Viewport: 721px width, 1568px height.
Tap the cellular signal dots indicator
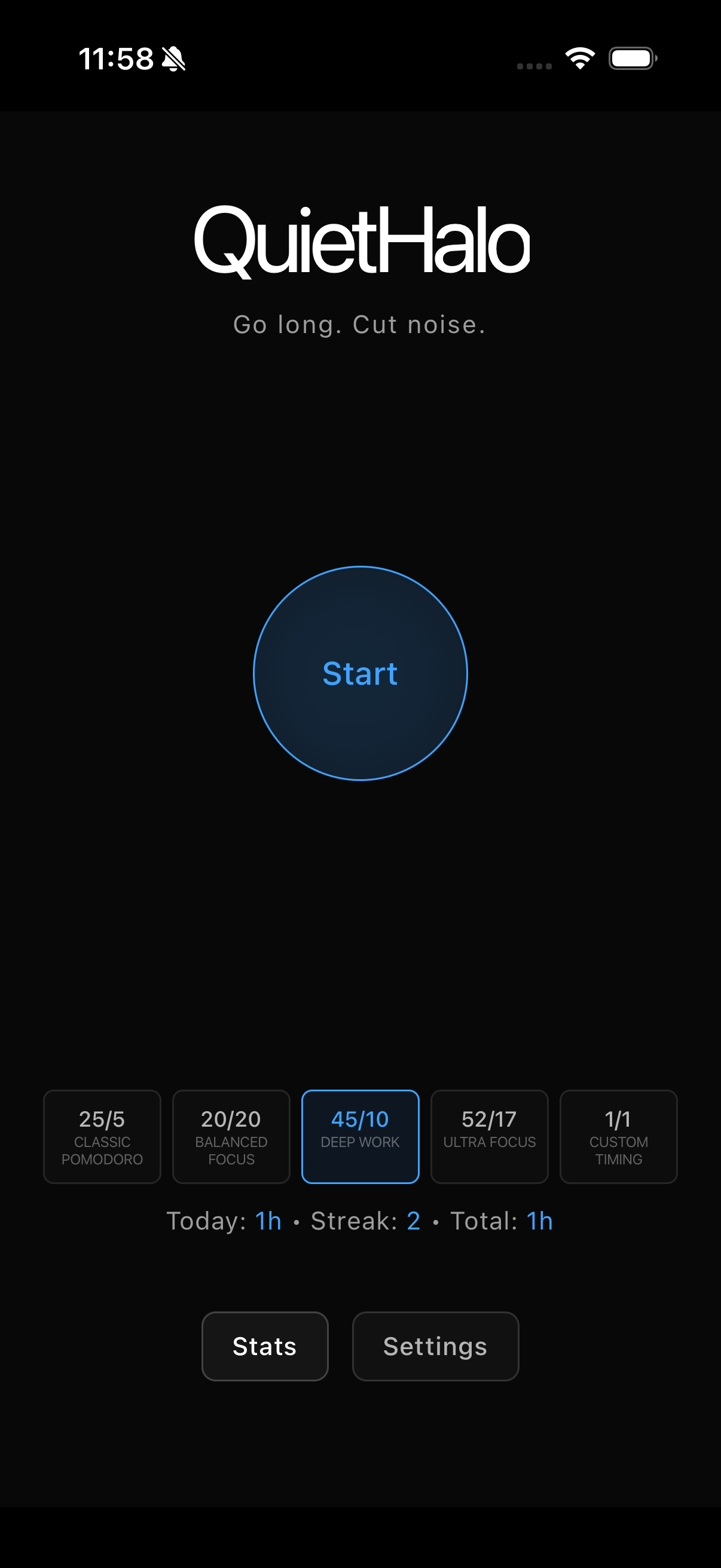point(535,61)
